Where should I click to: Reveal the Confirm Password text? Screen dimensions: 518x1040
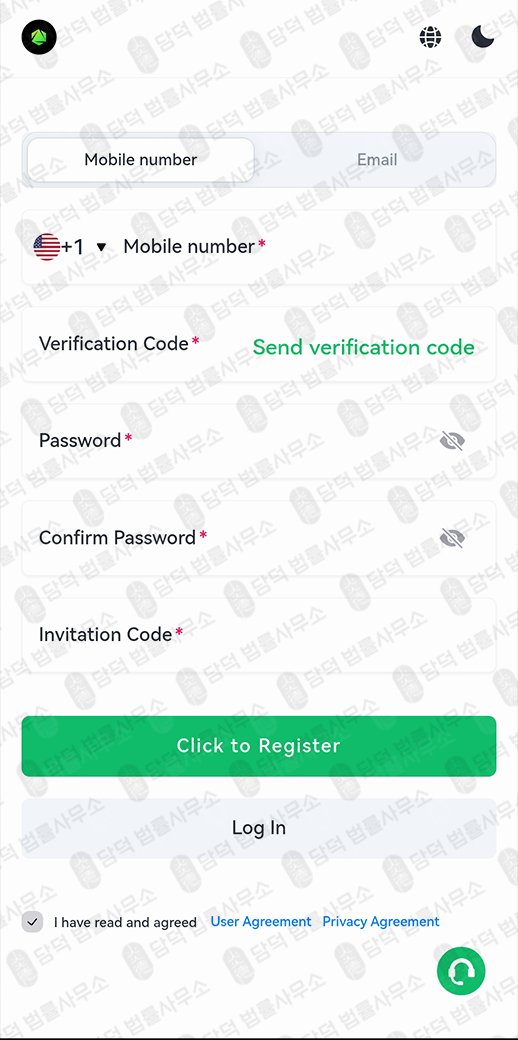click(x=452, y=538)
